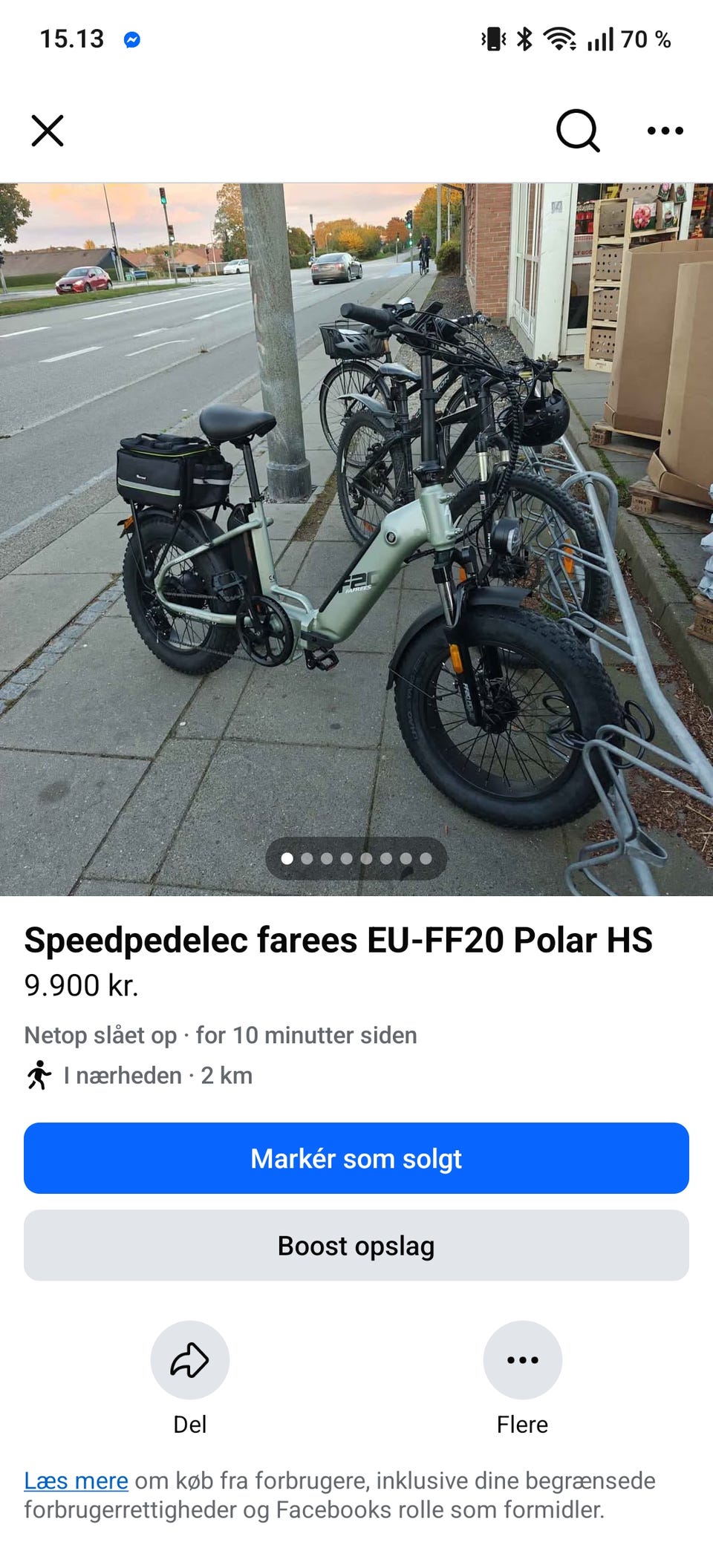Tap the walking-person distance icon
This screenshot has width=713, height=1568.
coord(40,1074)
